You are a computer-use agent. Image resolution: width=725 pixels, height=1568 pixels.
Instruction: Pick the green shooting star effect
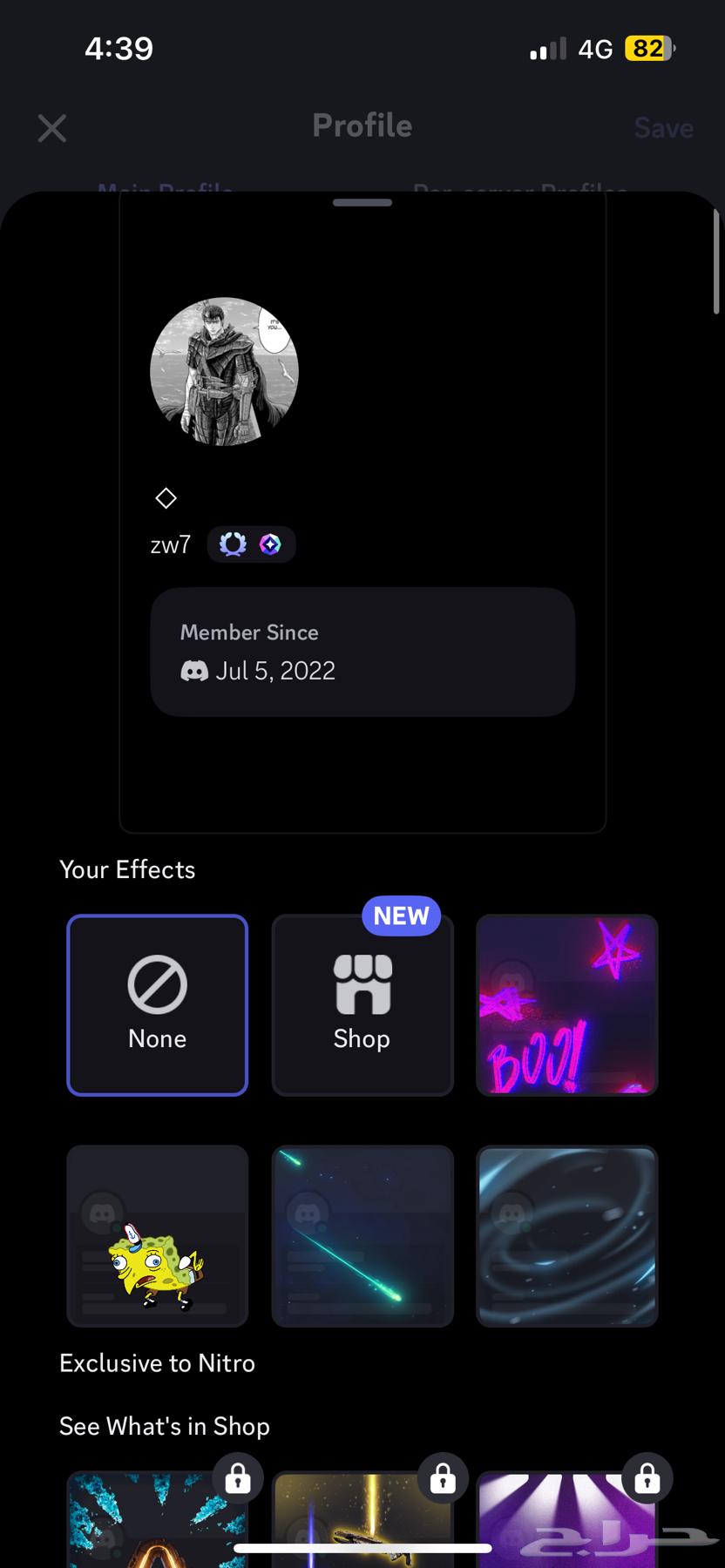click(362, 1235)
